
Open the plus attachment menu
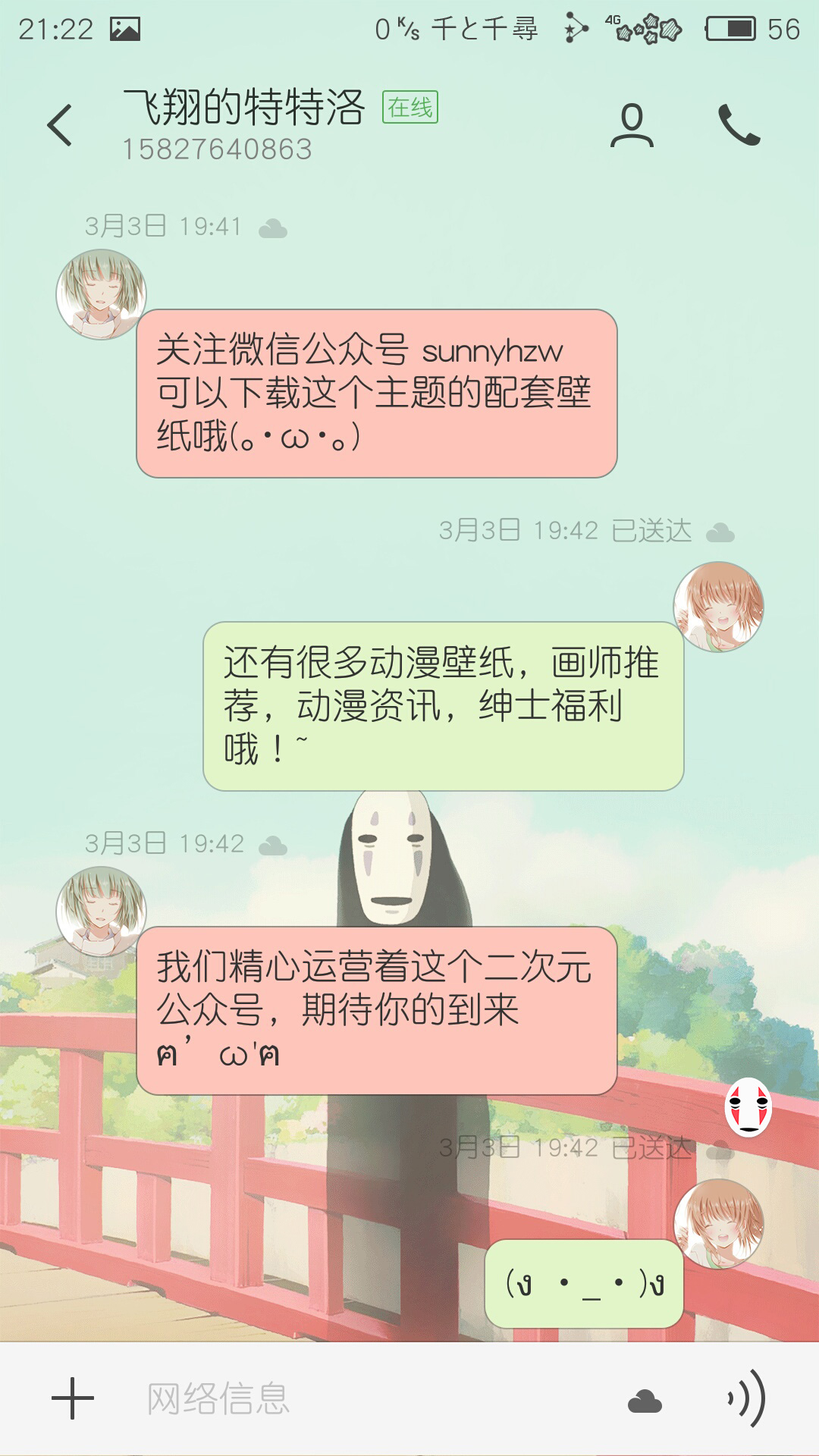click(x=73, y=1398)
